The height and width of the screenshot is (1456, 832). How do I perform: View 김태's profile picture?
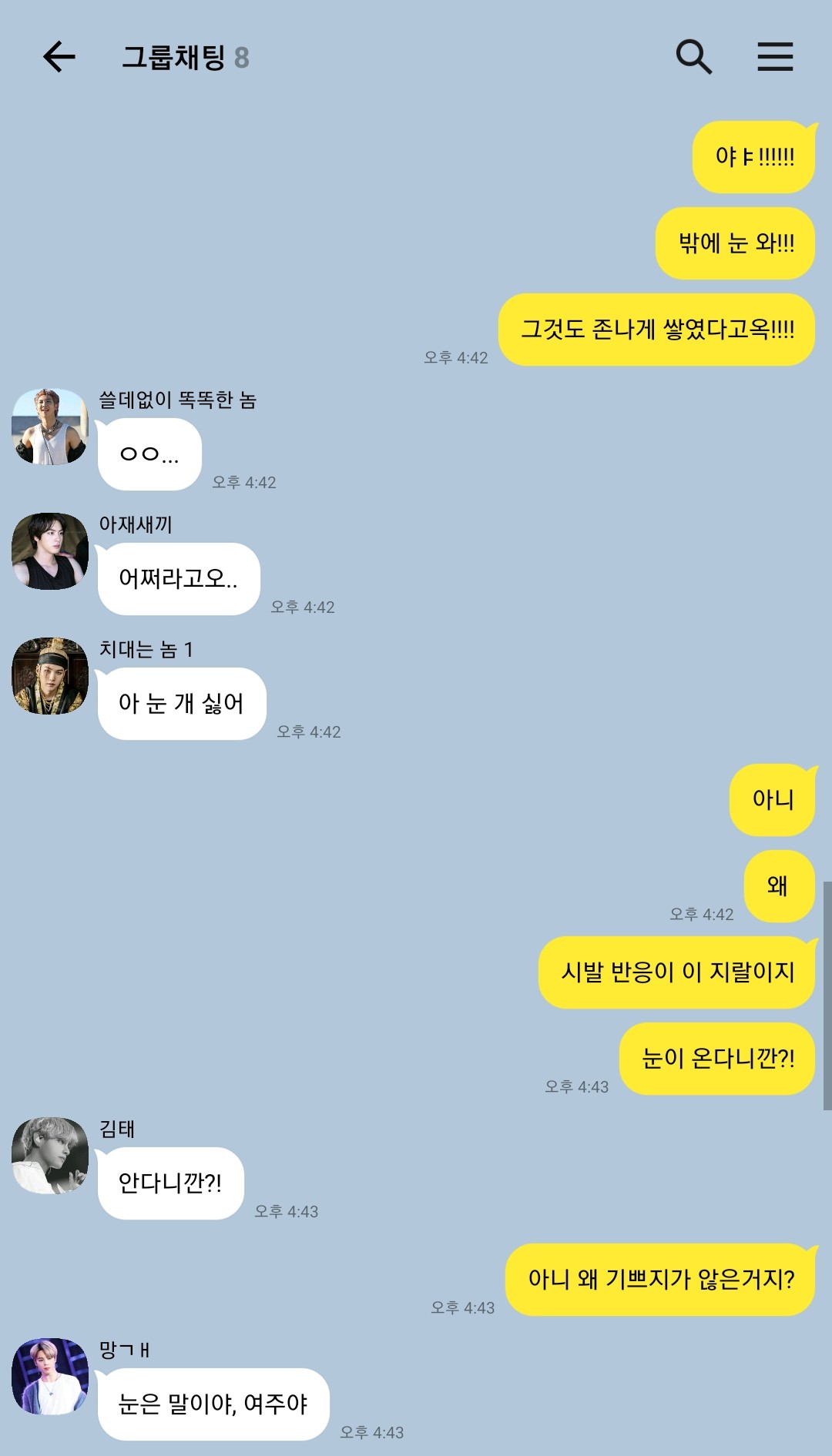[x=50, y=1156]
